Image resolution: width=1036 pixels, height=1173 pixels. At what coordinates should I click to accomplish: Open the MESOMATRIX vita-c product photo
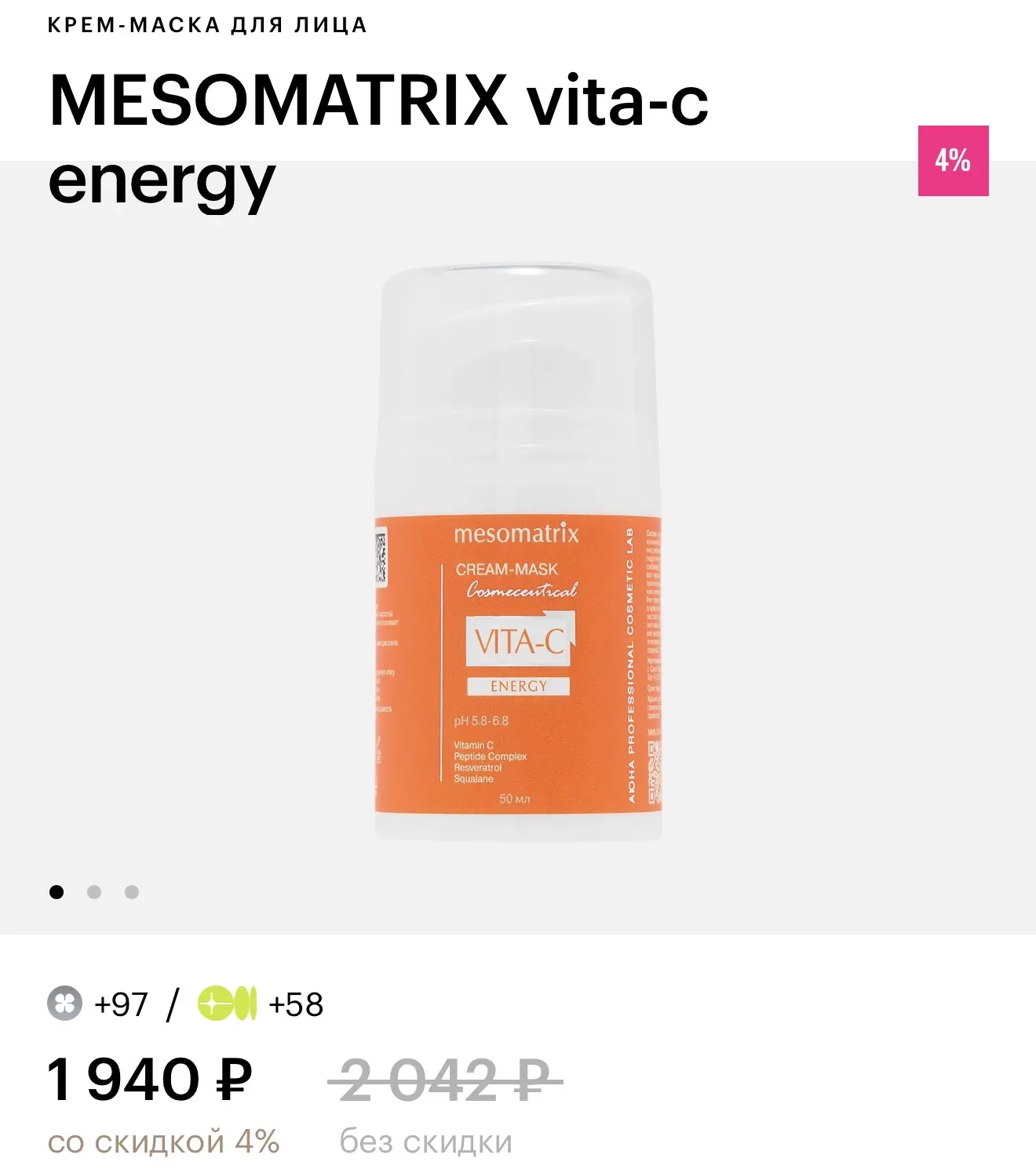[x=518, y=553]
